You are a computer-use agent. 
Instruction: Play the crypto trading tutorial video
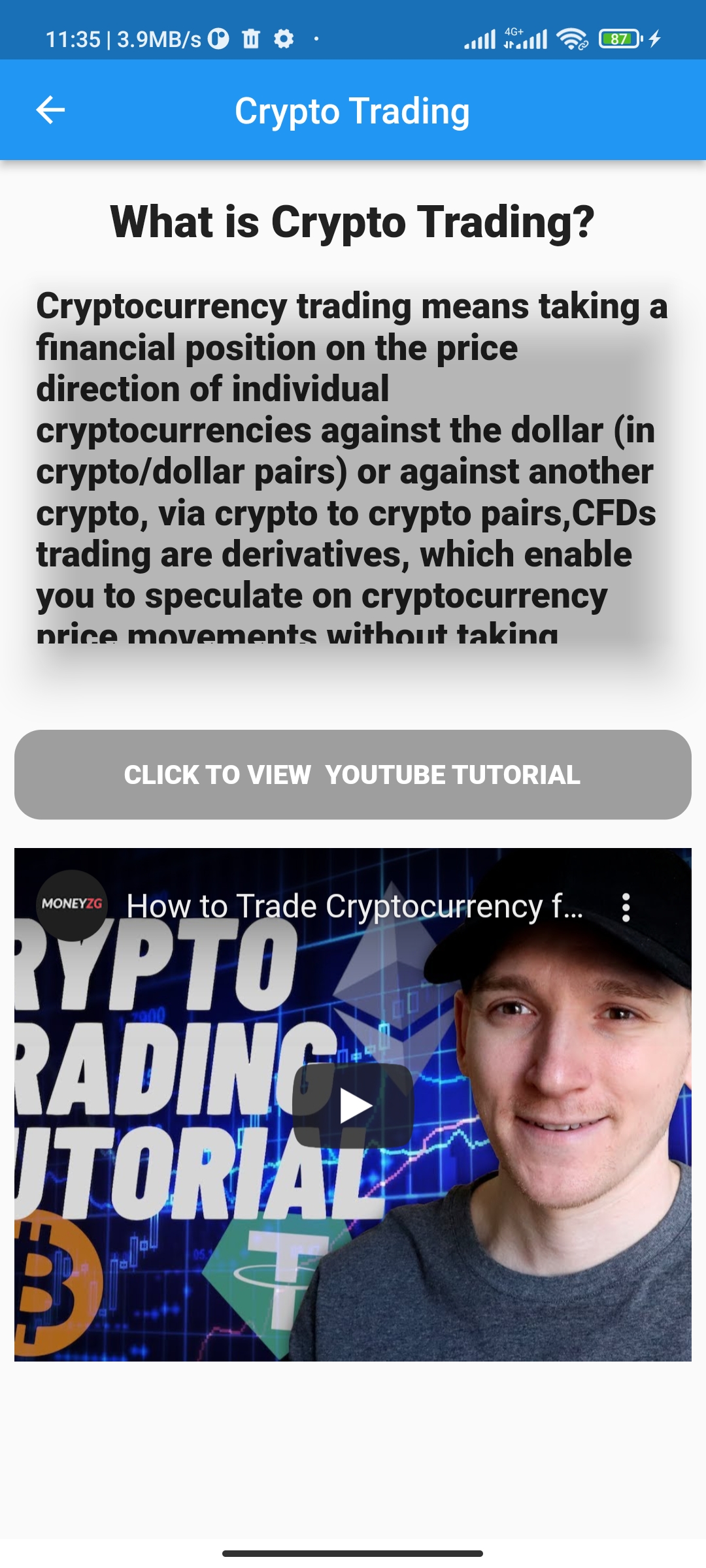point(353,1105)
